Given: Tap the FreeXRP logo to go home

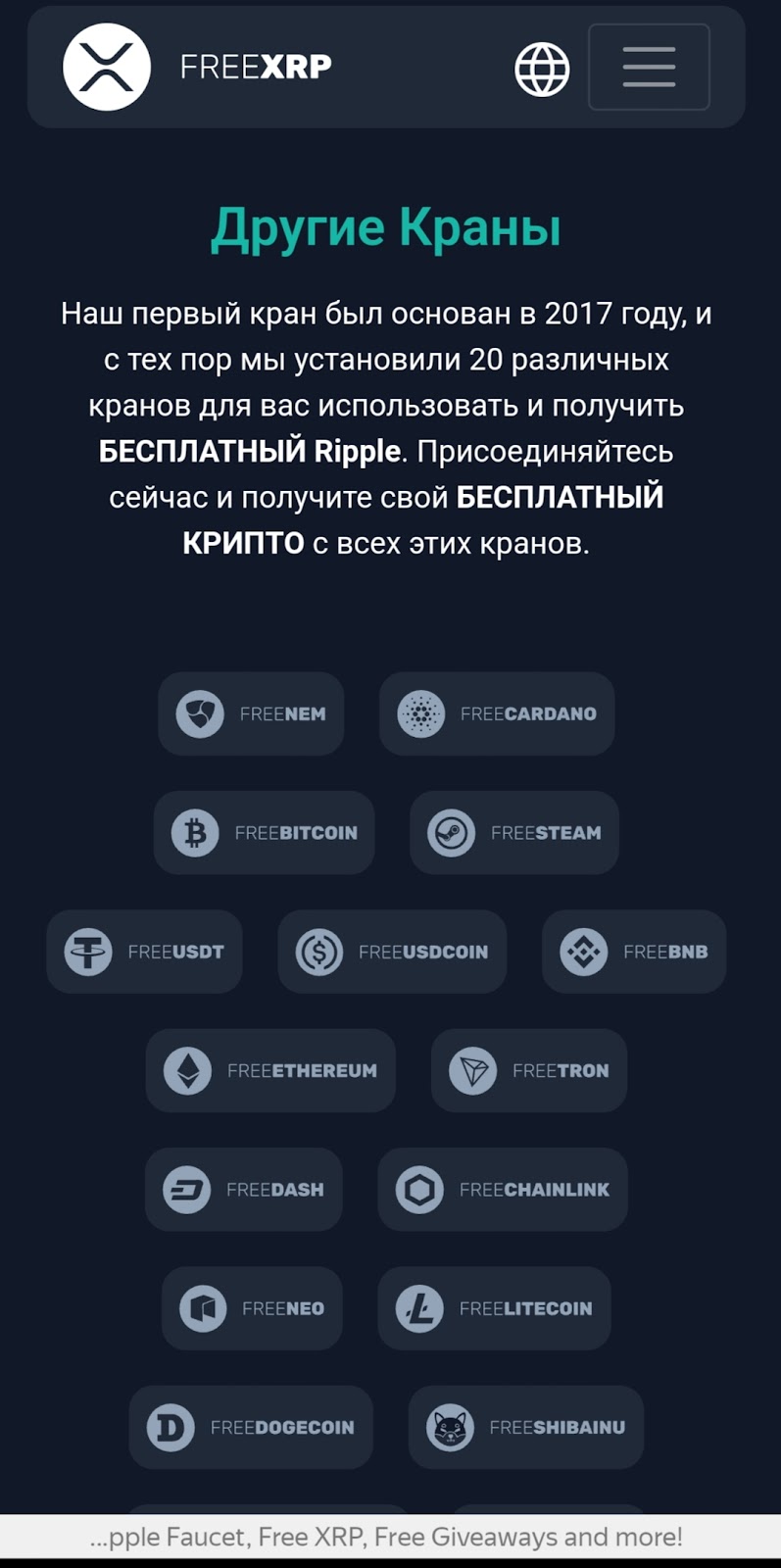Looking at the screenshot, I should (198, 67).
